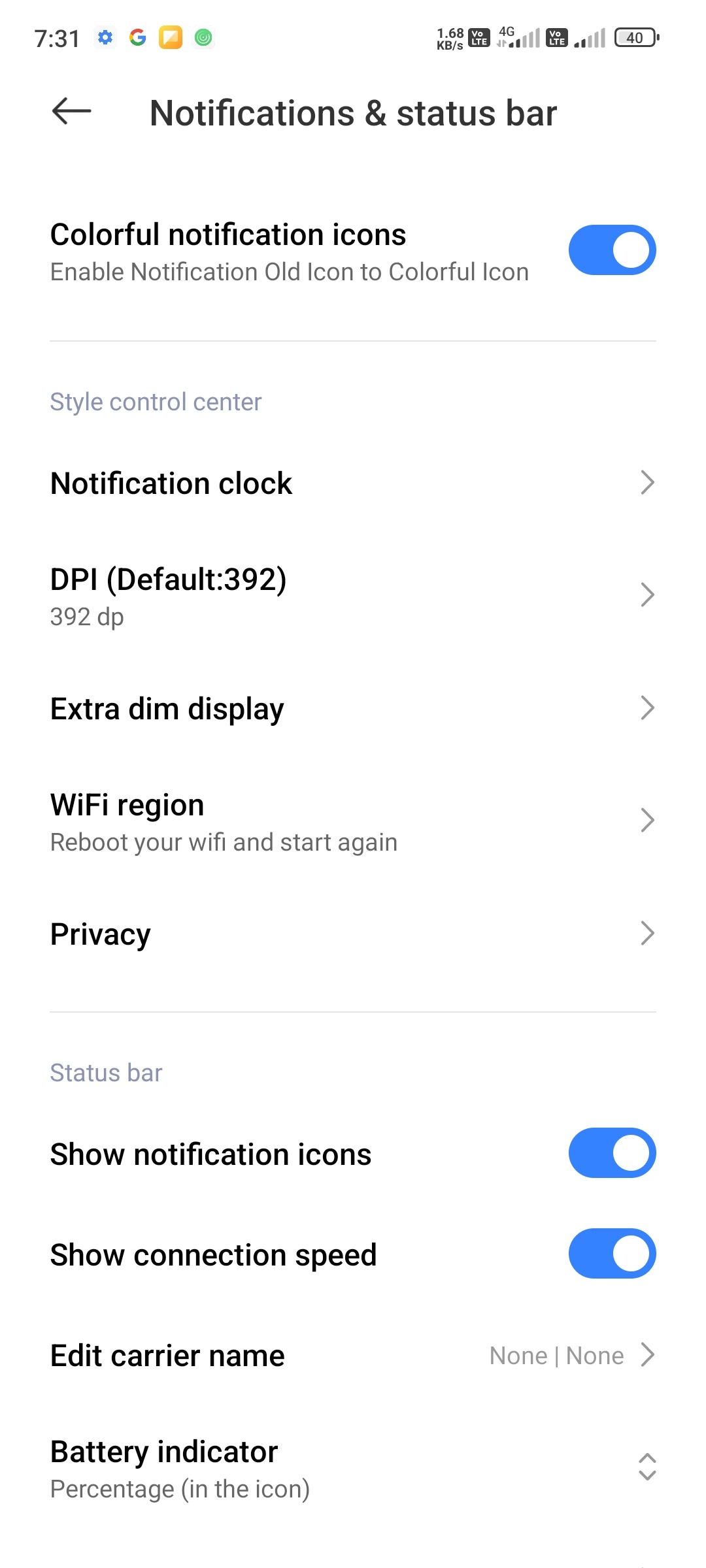This screenshot has height=1568, width=706.
Task: Open Notification clock settings
Action: [353, 483]
